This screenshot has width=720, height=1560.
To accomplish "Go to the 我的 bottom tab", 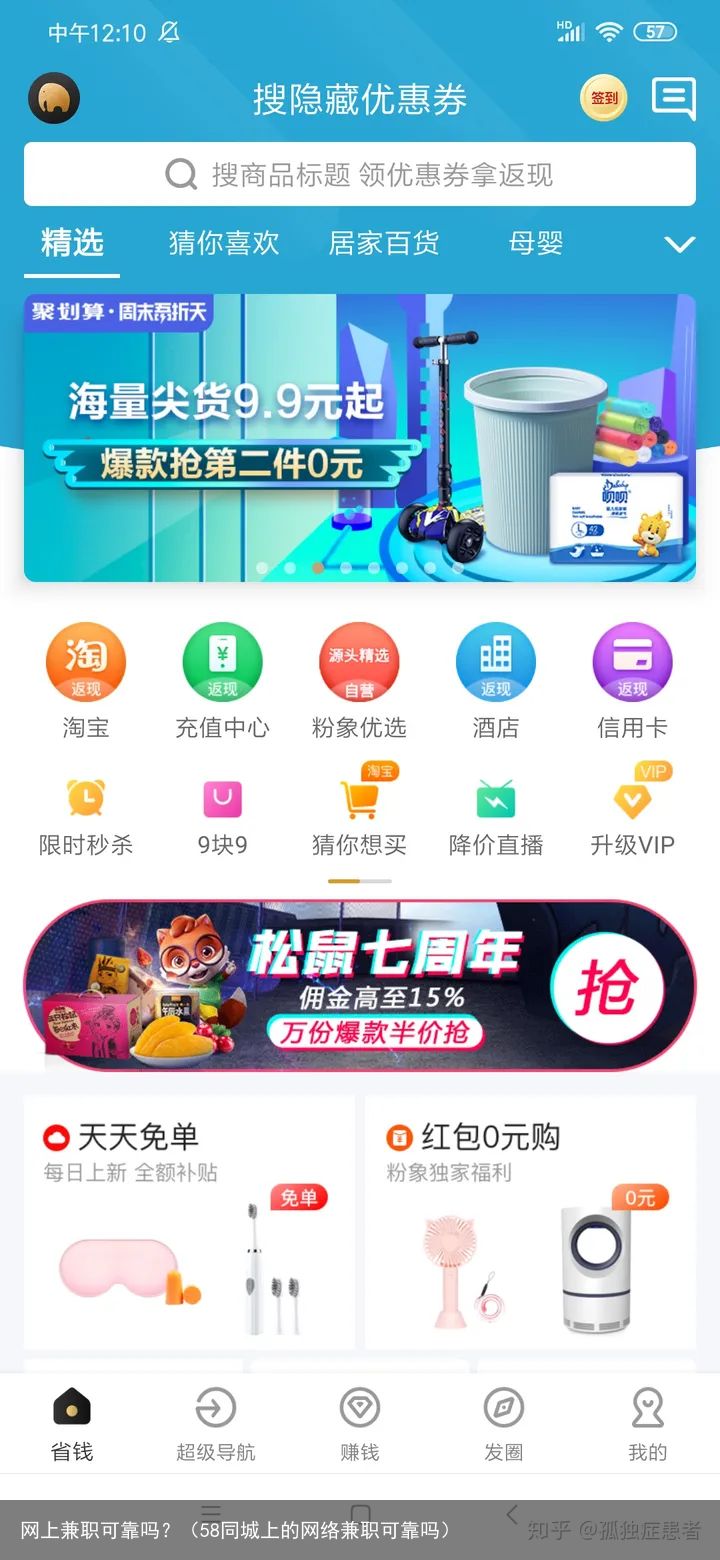I will [x=647, y=1424].
